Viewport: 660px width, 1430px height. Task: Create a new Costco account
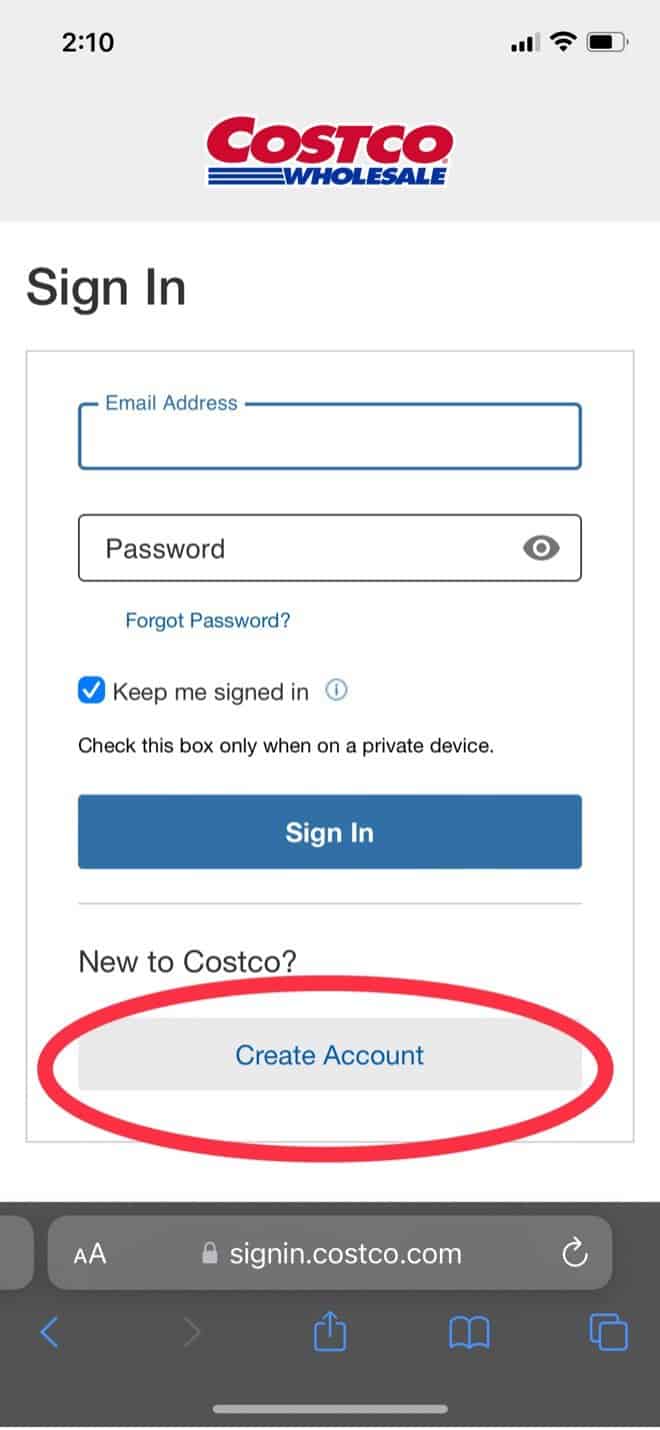click(329, 1055)
